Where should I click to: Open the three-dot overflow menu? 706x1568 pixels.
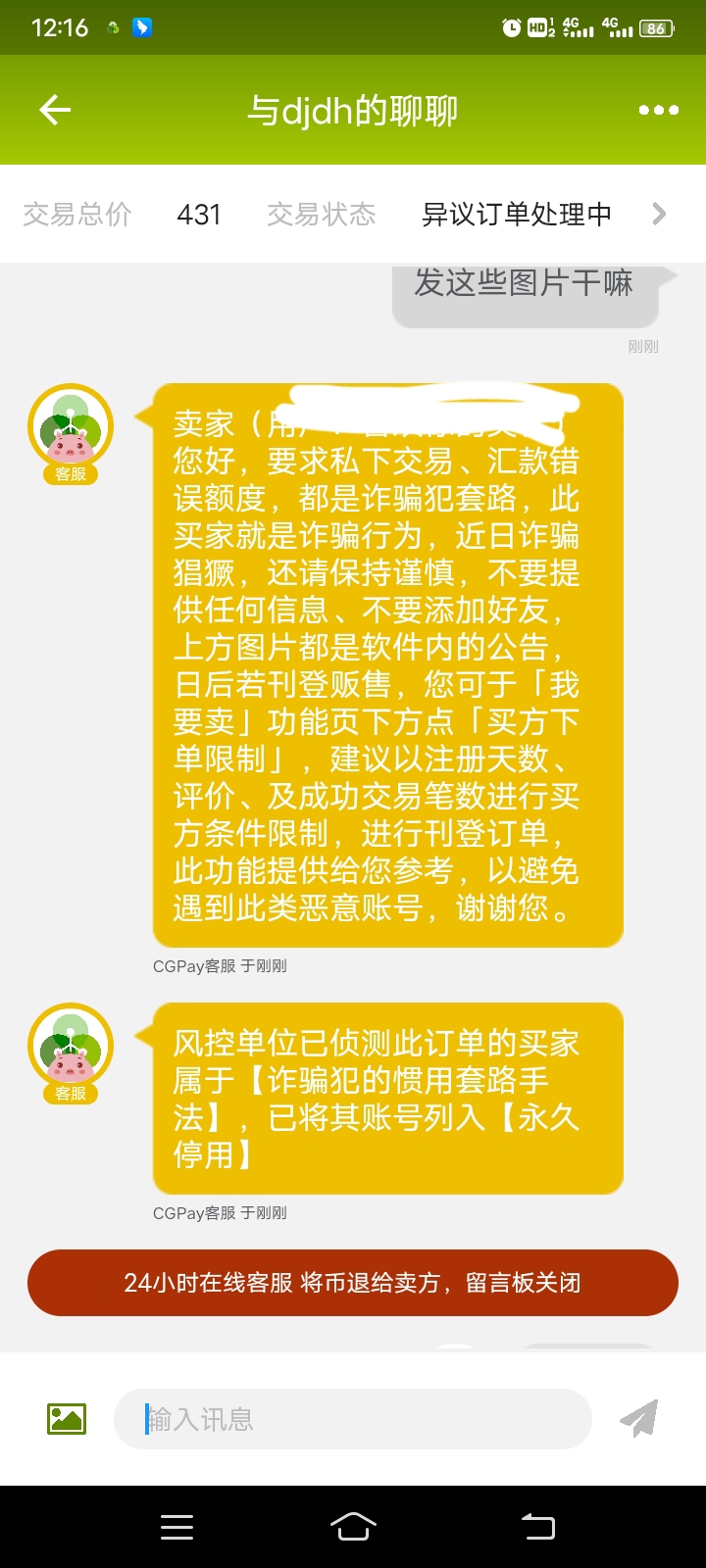click(658, 110)
